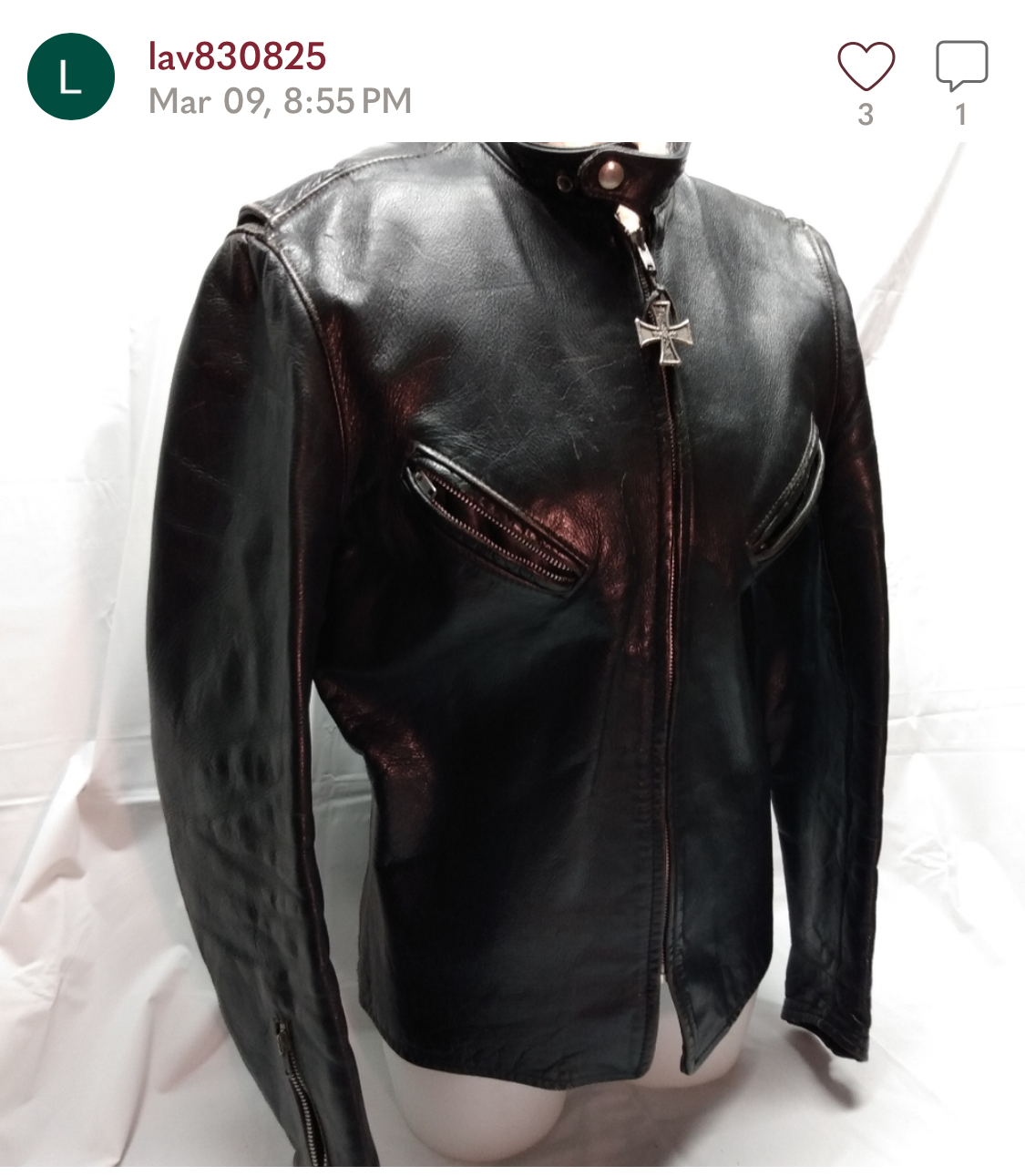Open the lav830825 username link
The image size is (1025, 1176).
[x=237, y=56]
